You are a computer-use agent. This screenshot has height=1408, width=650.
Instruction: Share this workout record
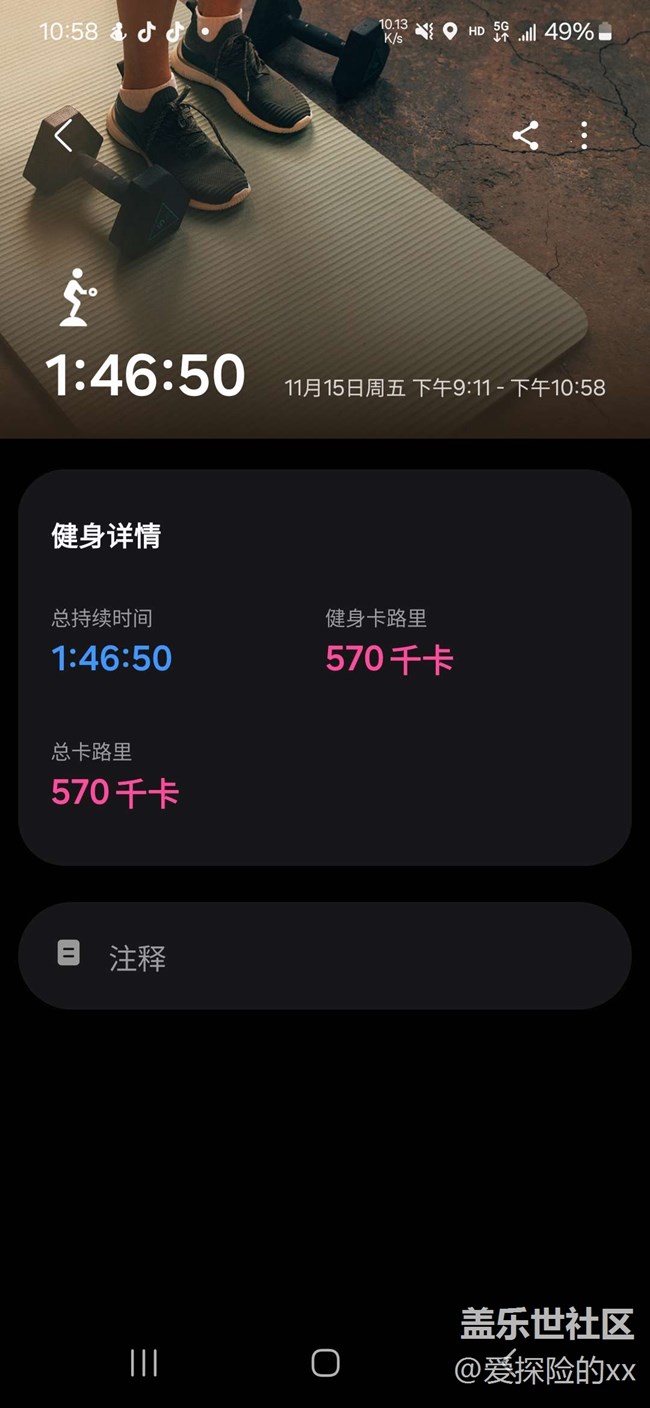click(x=525, y=136)
